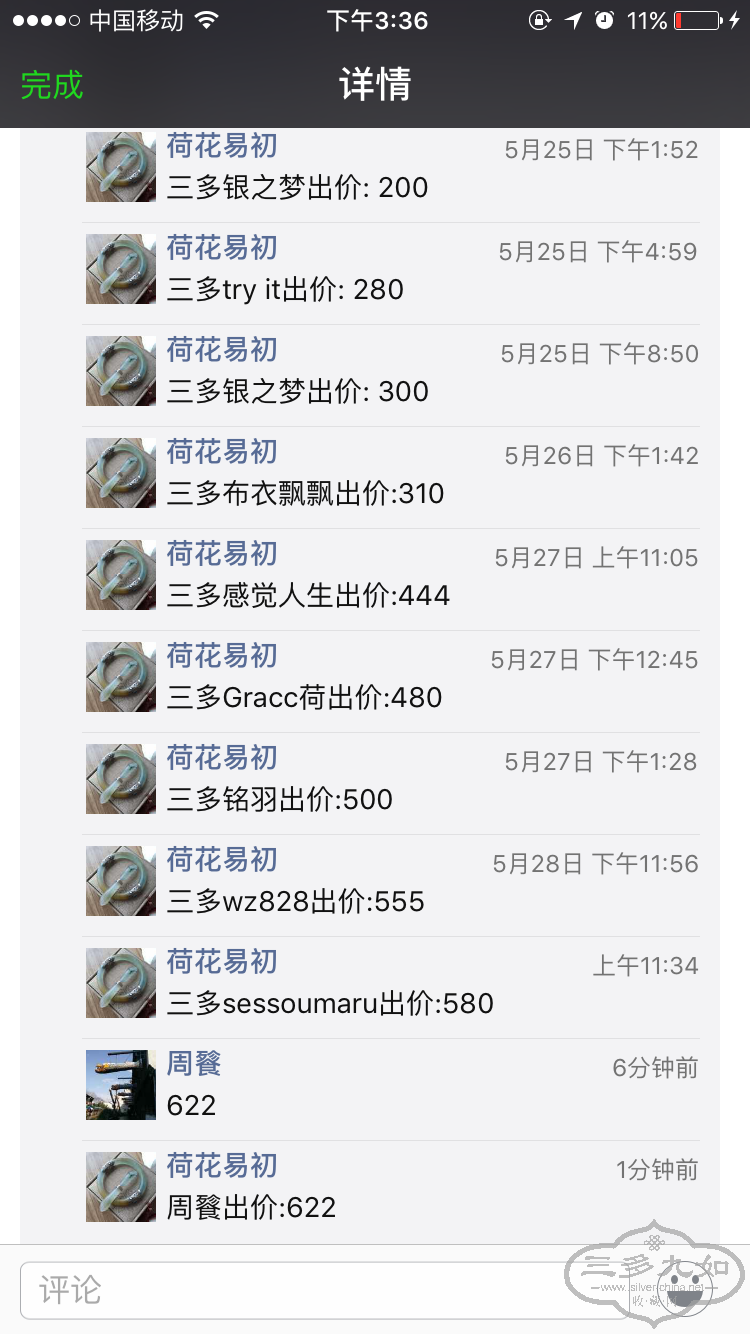The width and height of the screenshot is (750, 1334).
Task: Open 荷花易初 name on the 三多银之梦出价: 300 comment
Action: pos(221,351)
